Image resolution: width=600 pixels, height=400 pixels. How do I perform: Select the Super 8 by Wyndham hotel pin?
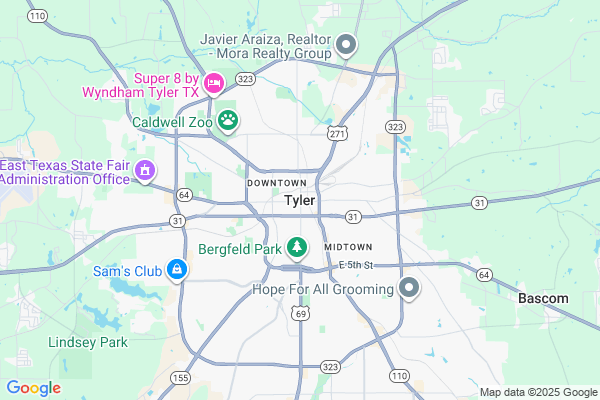click(x=213, y=82)
